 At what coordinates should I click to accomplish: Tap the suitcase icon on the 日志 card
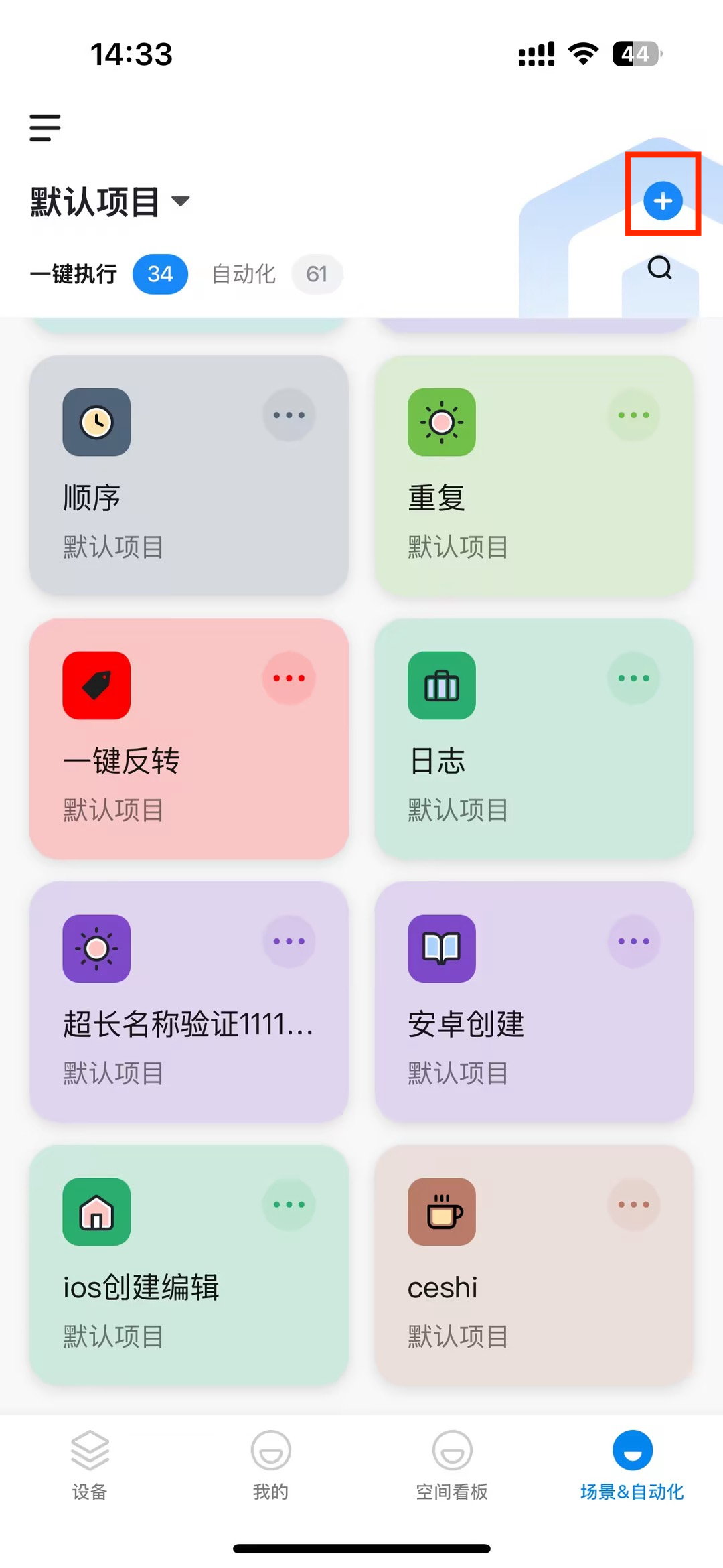(442, 686)
